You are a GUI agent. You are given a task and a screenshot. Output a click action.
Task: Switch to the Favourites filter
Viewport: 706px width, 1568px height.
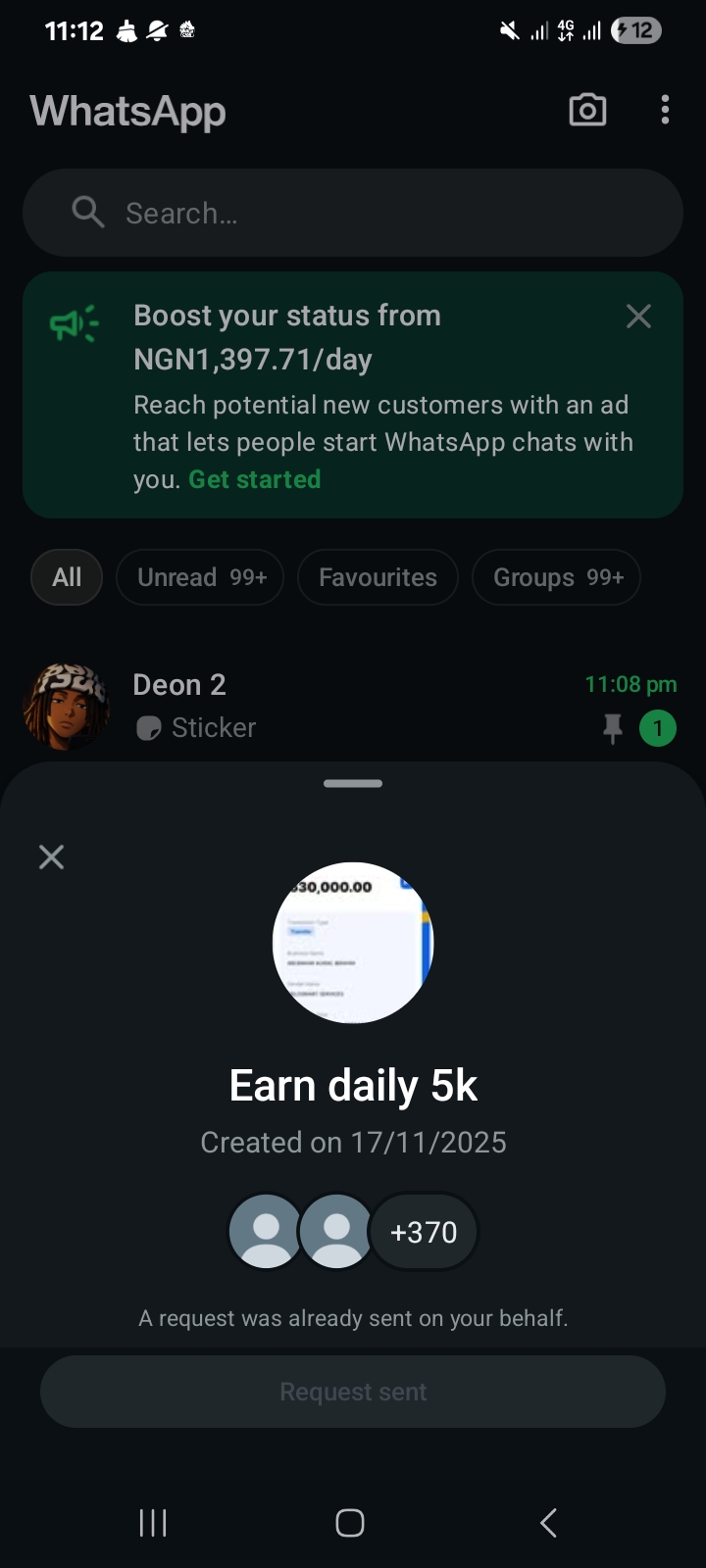378,577
